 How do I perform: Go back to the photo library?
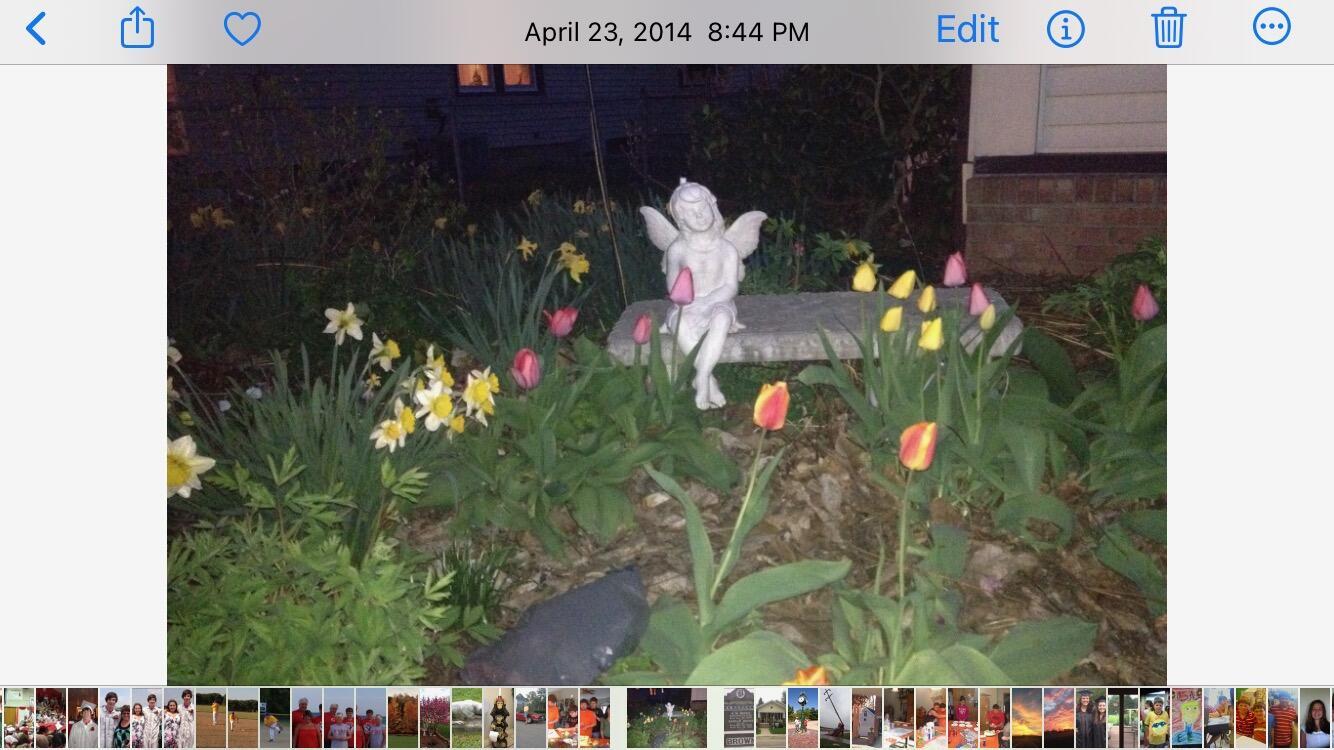36,29
